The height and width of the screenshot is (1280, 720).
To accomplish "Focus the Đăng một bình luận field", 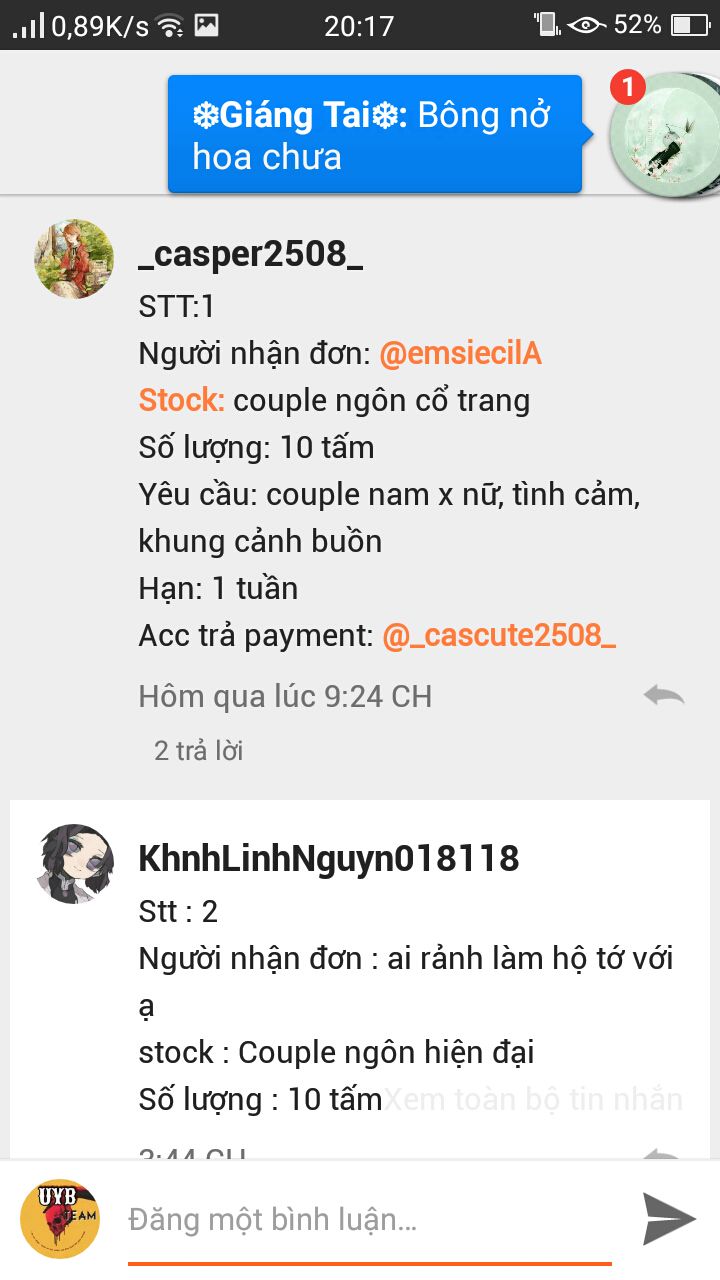I will 370,1220.
